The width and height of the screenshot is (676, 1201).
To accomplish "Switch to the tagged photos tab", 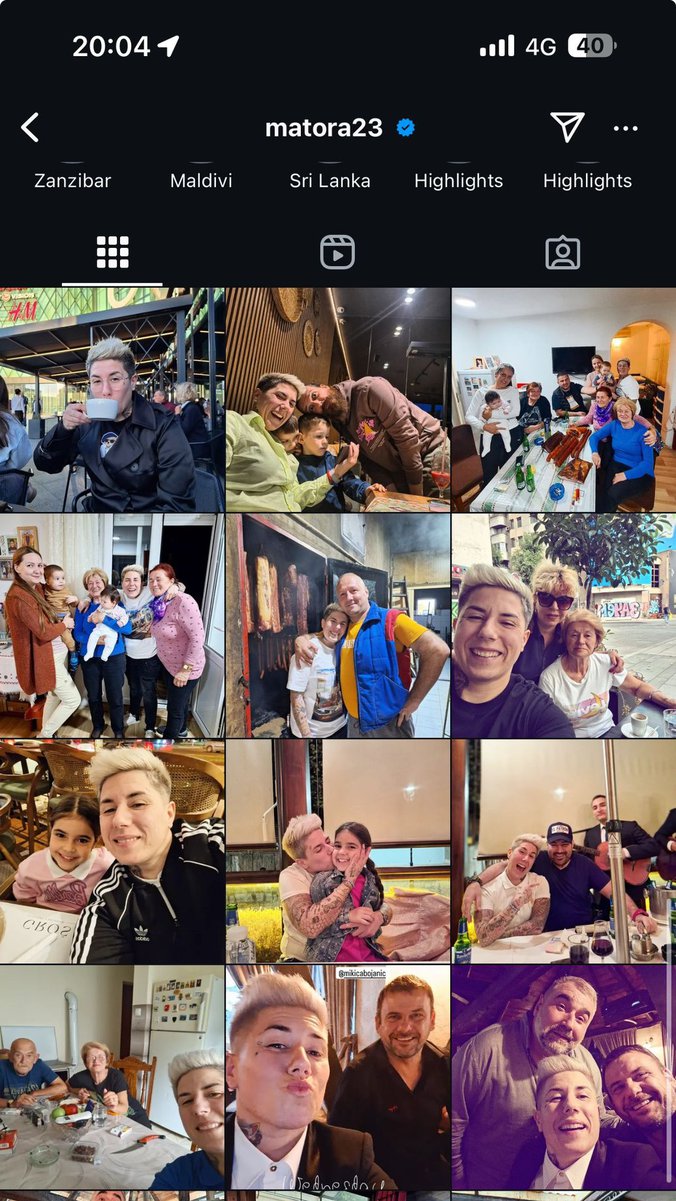I will coord(563,253).
